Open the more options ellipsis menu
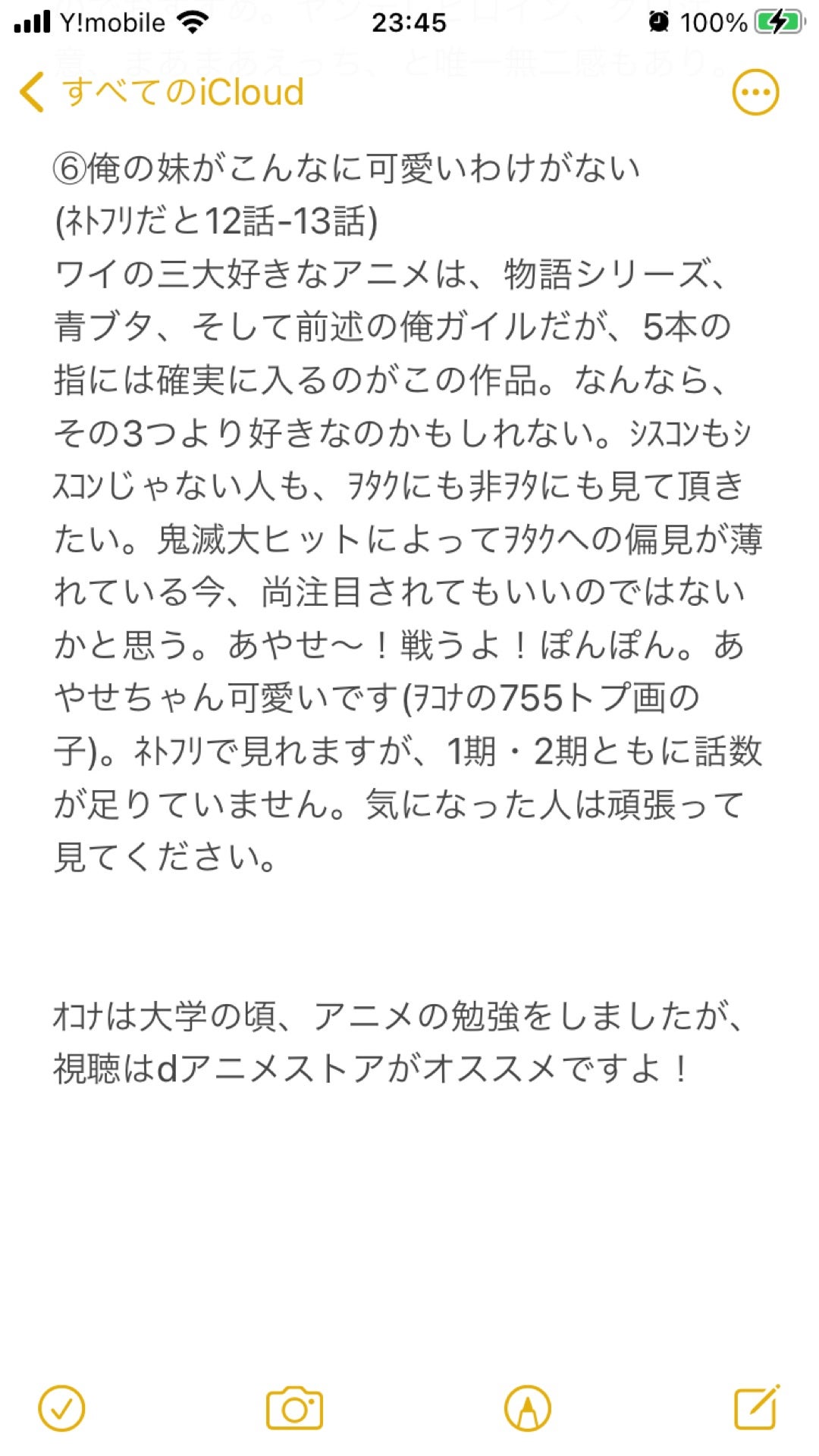The height and width of the screenshot is (1456, 819). [755, 93]
